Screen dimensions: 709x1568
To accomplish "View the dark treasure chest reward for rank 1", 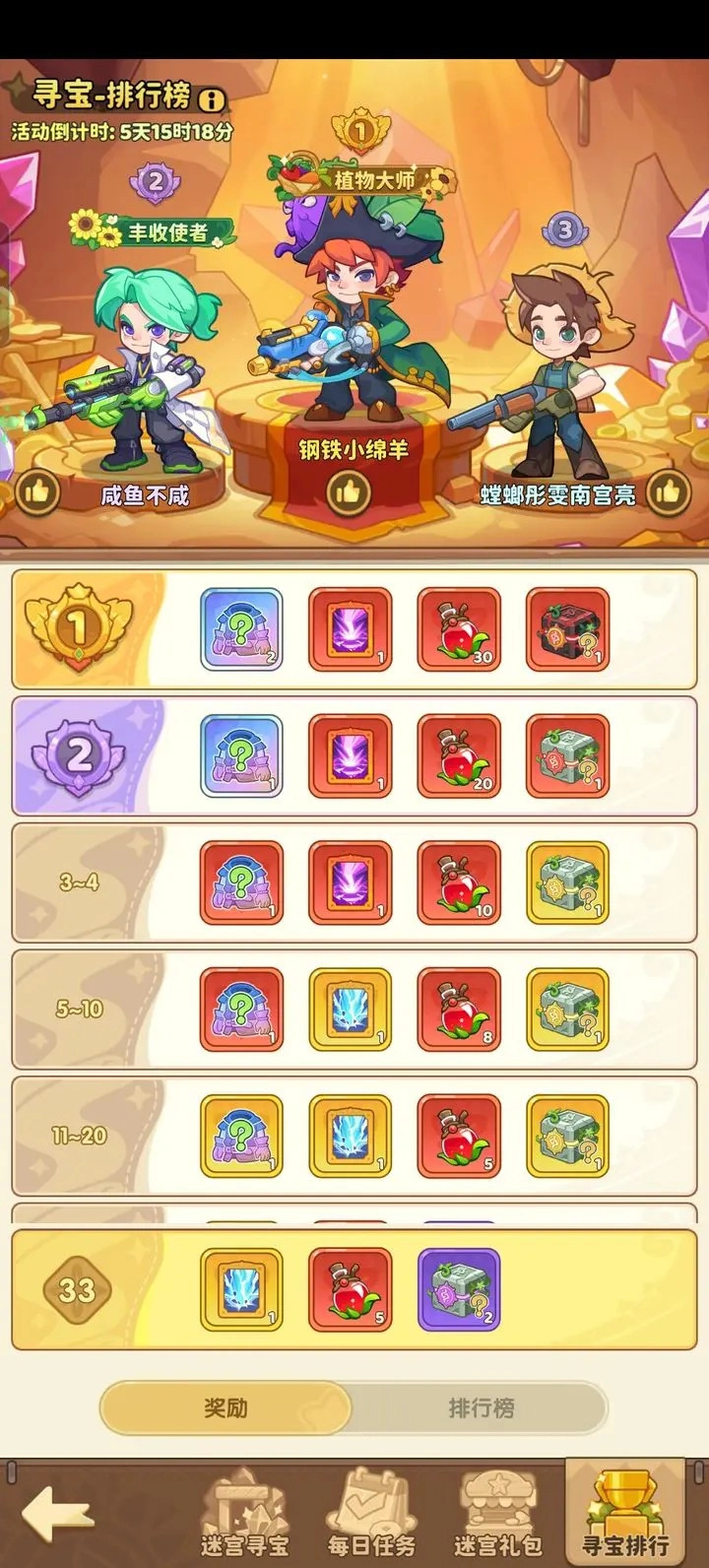I will click(567, 629).
